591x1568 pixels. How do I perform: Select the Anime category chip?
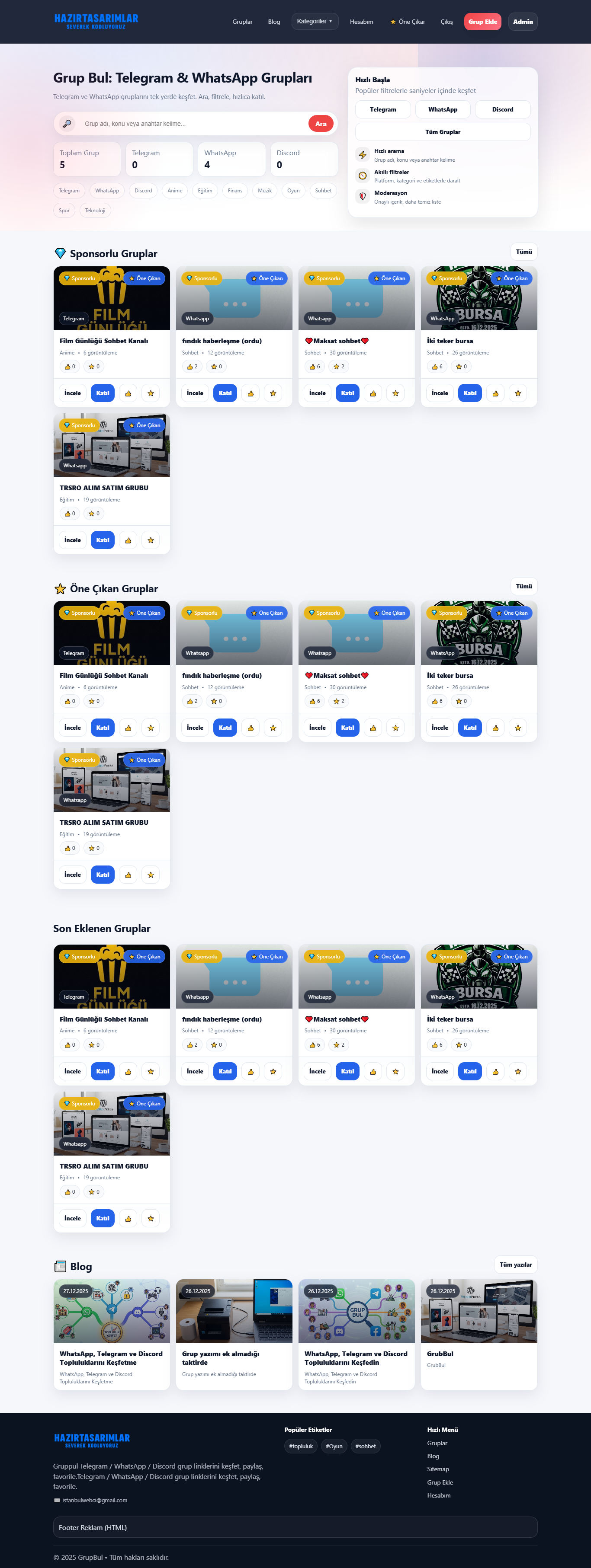175,191
